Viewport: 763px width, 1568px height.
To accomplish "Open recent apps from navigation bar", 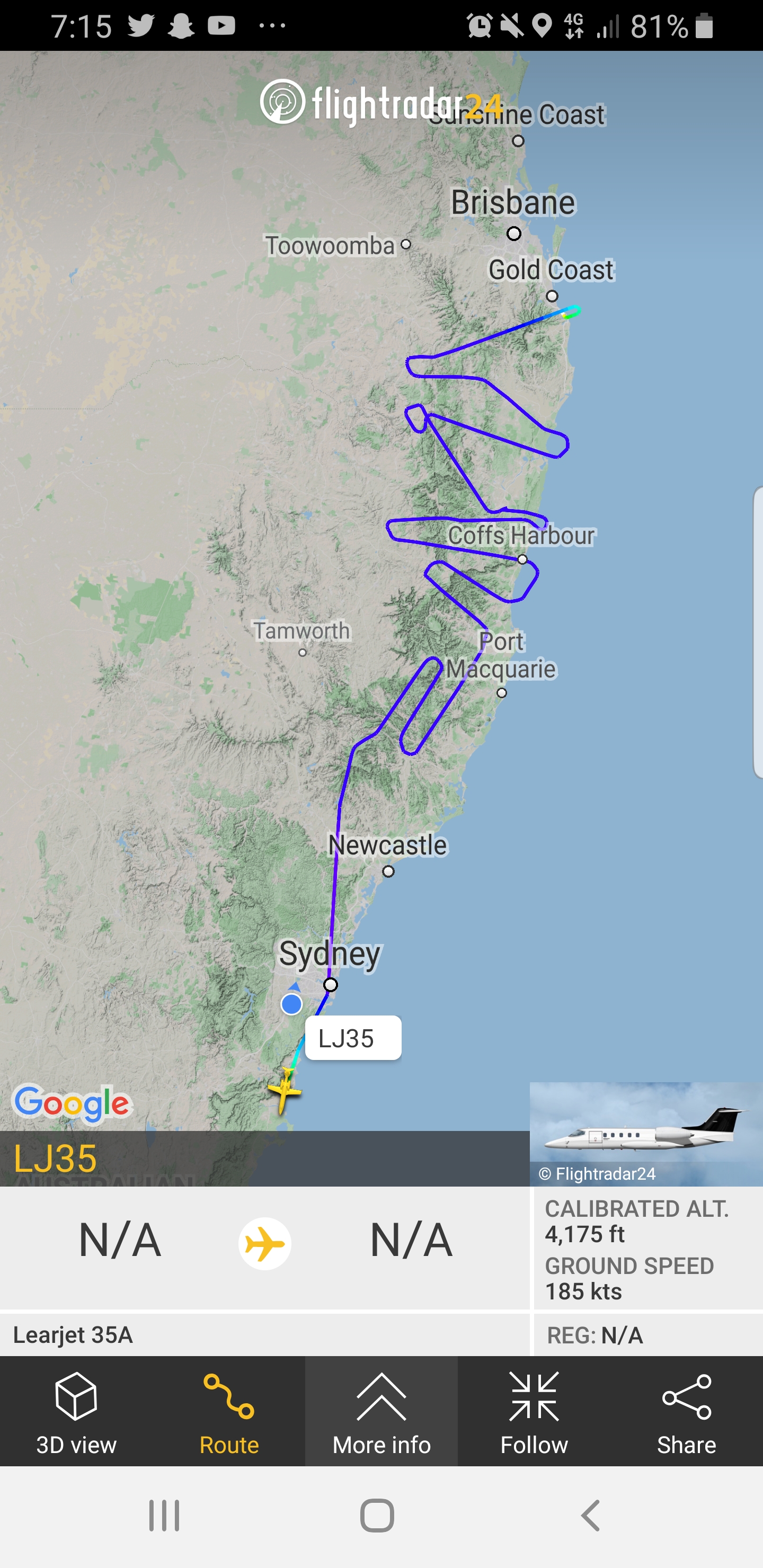I will click(164, 1515).
